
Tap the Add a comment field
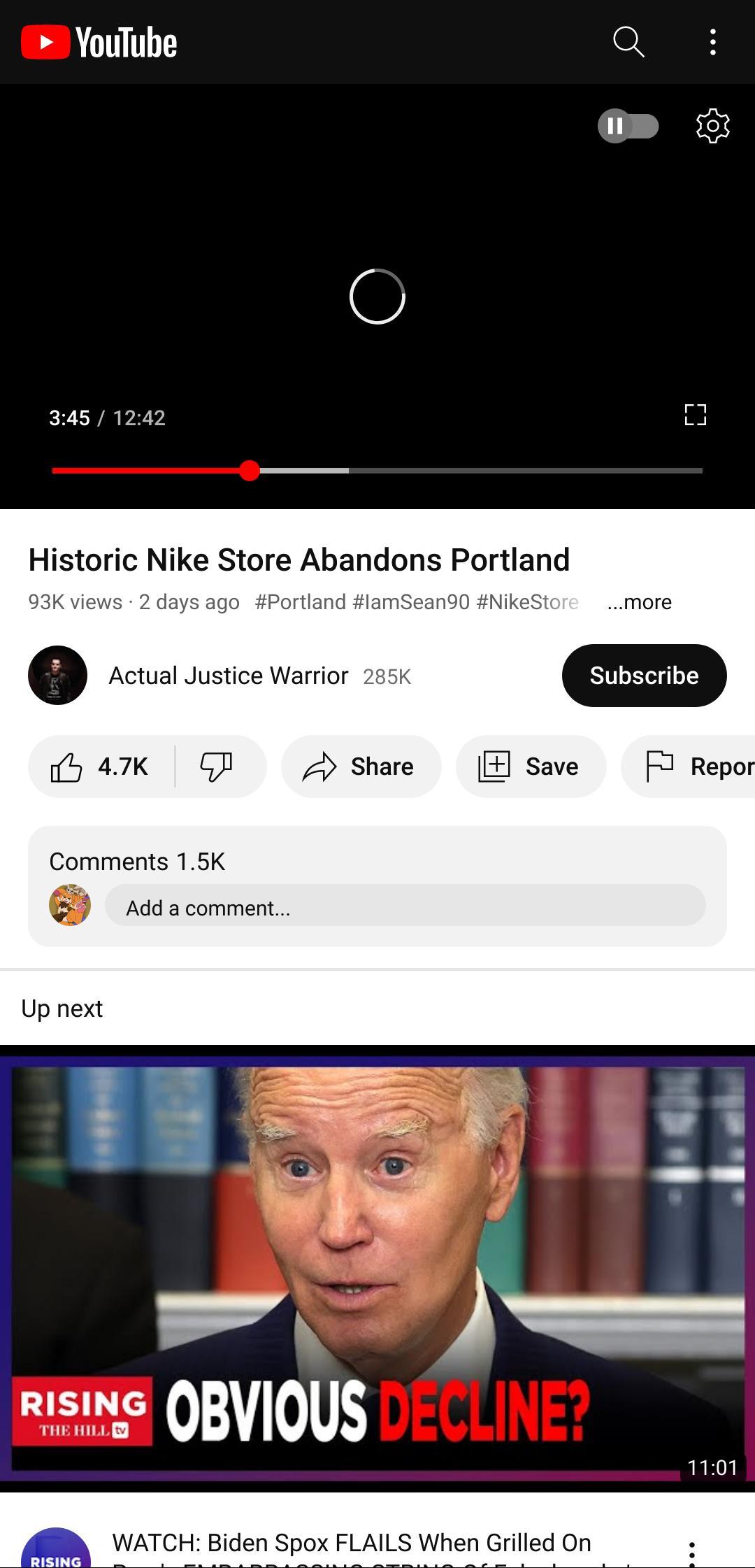coord(405,908)
